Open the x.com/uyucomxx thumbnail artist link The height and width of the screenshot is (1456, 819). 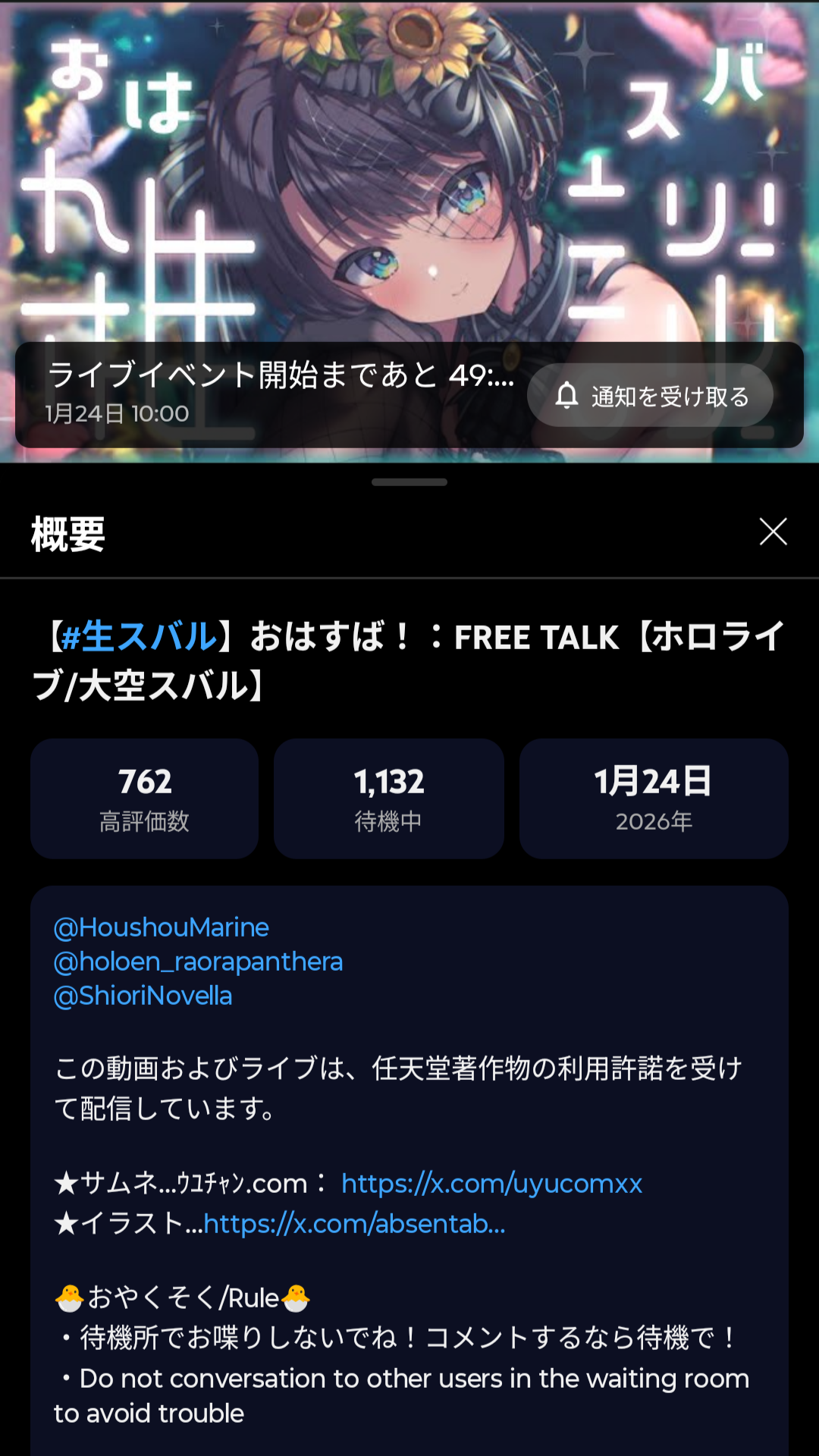(491, 1183)
